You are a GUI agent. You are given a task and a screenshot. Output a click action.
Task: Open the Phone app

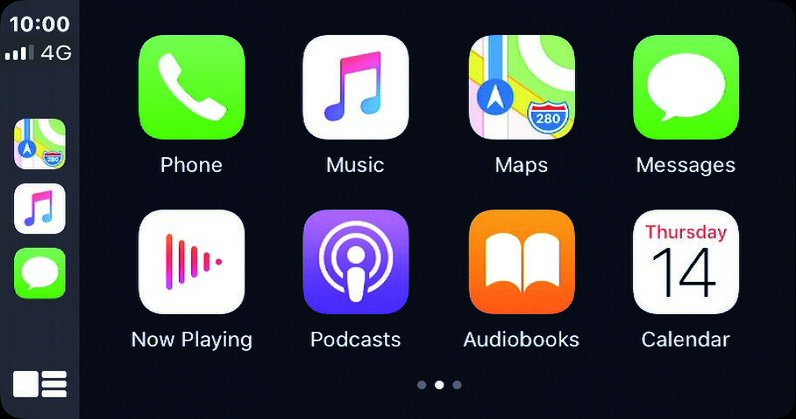point(191,87)
